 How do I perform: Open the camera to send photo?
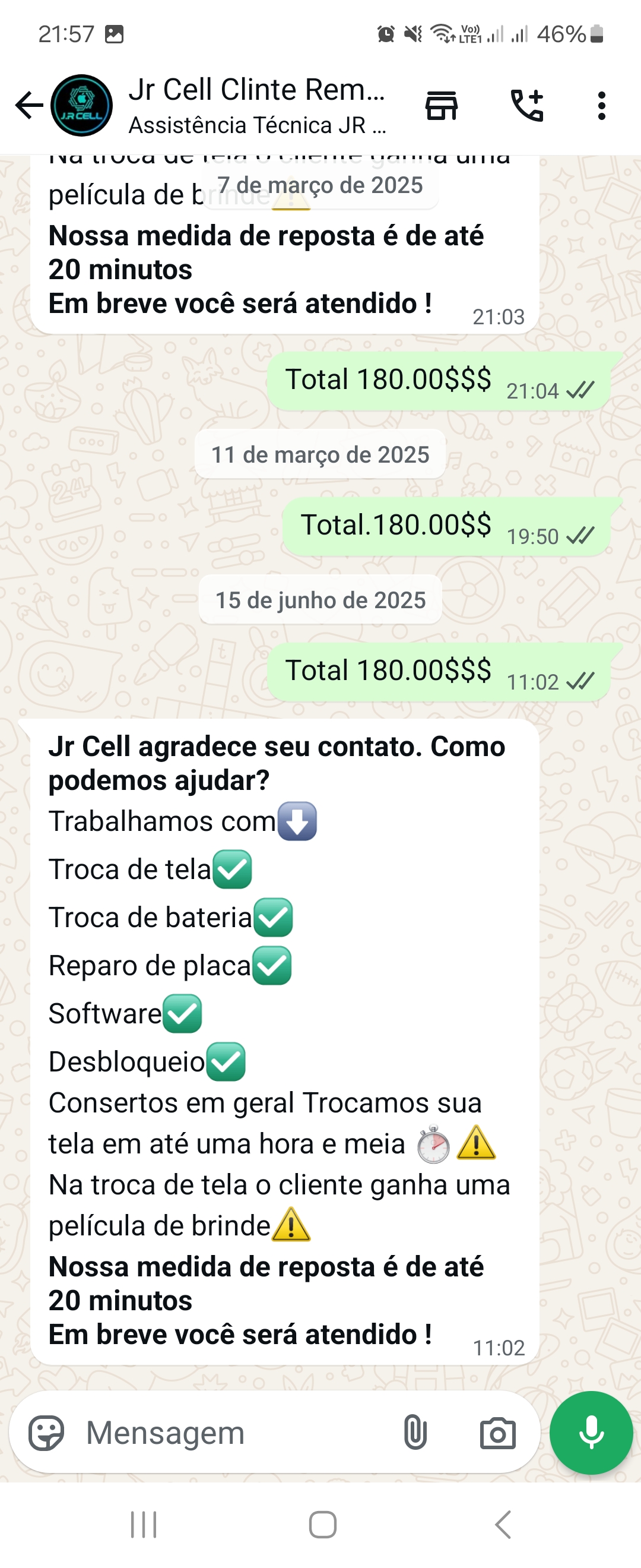[x=497, y=1433]
